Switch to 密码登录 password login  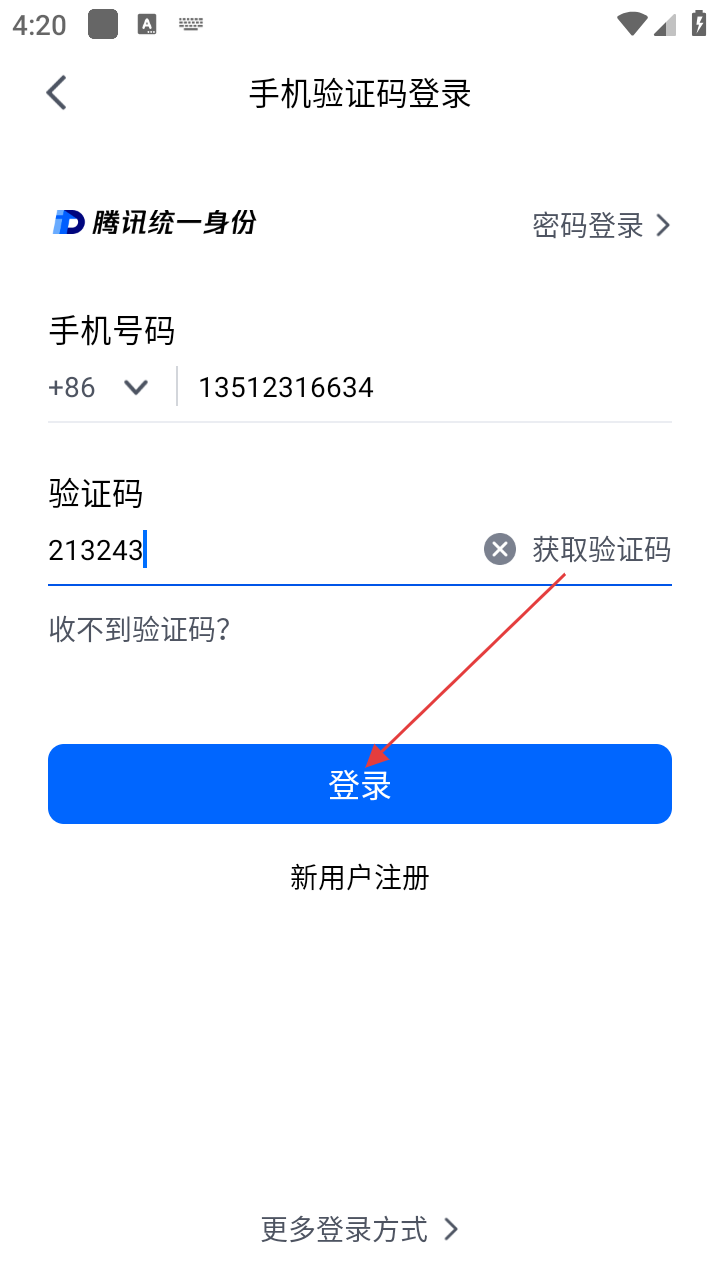tap(600, 225)
